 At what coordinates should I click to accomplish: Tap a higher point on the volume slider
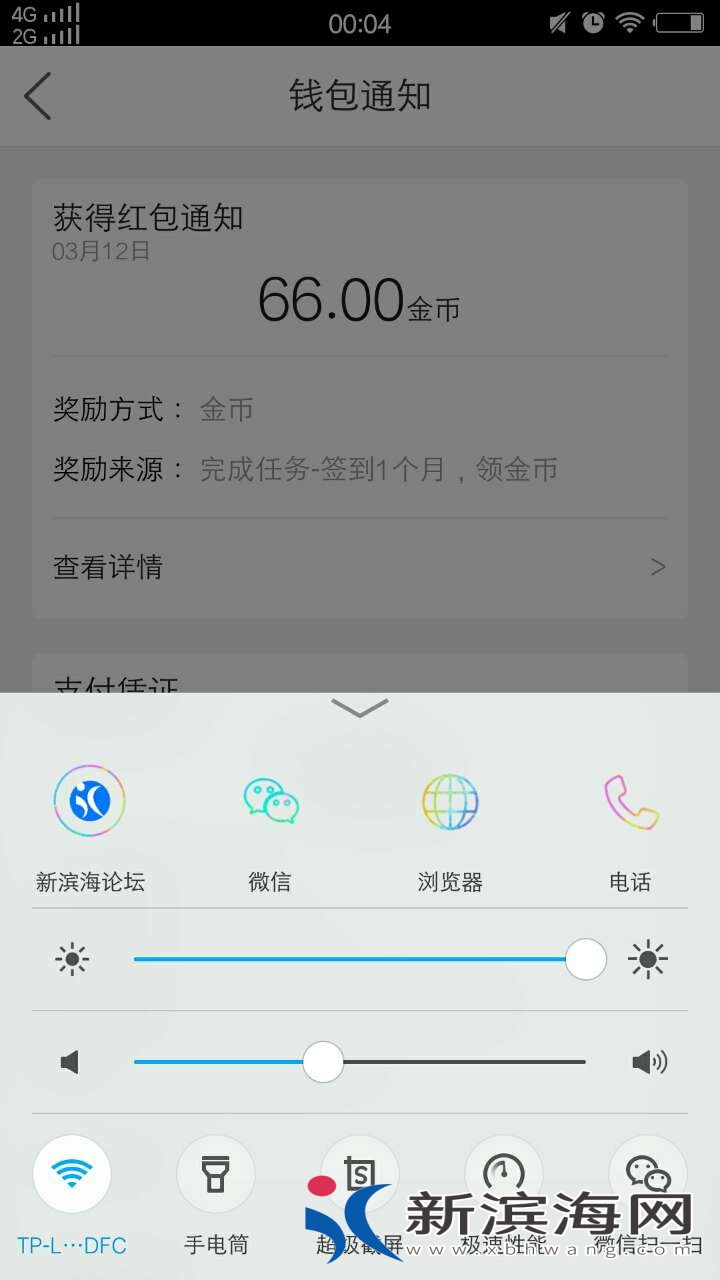pyautogui.click(x=480, y=1062)
